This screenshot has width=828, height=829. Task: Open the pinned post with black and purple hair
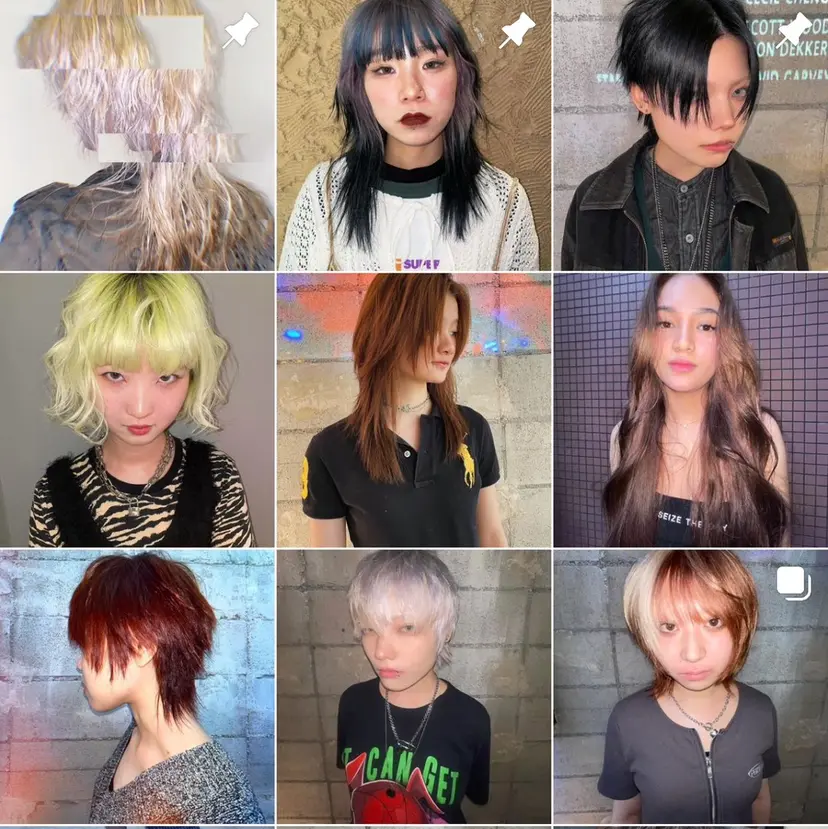point(414,135)
